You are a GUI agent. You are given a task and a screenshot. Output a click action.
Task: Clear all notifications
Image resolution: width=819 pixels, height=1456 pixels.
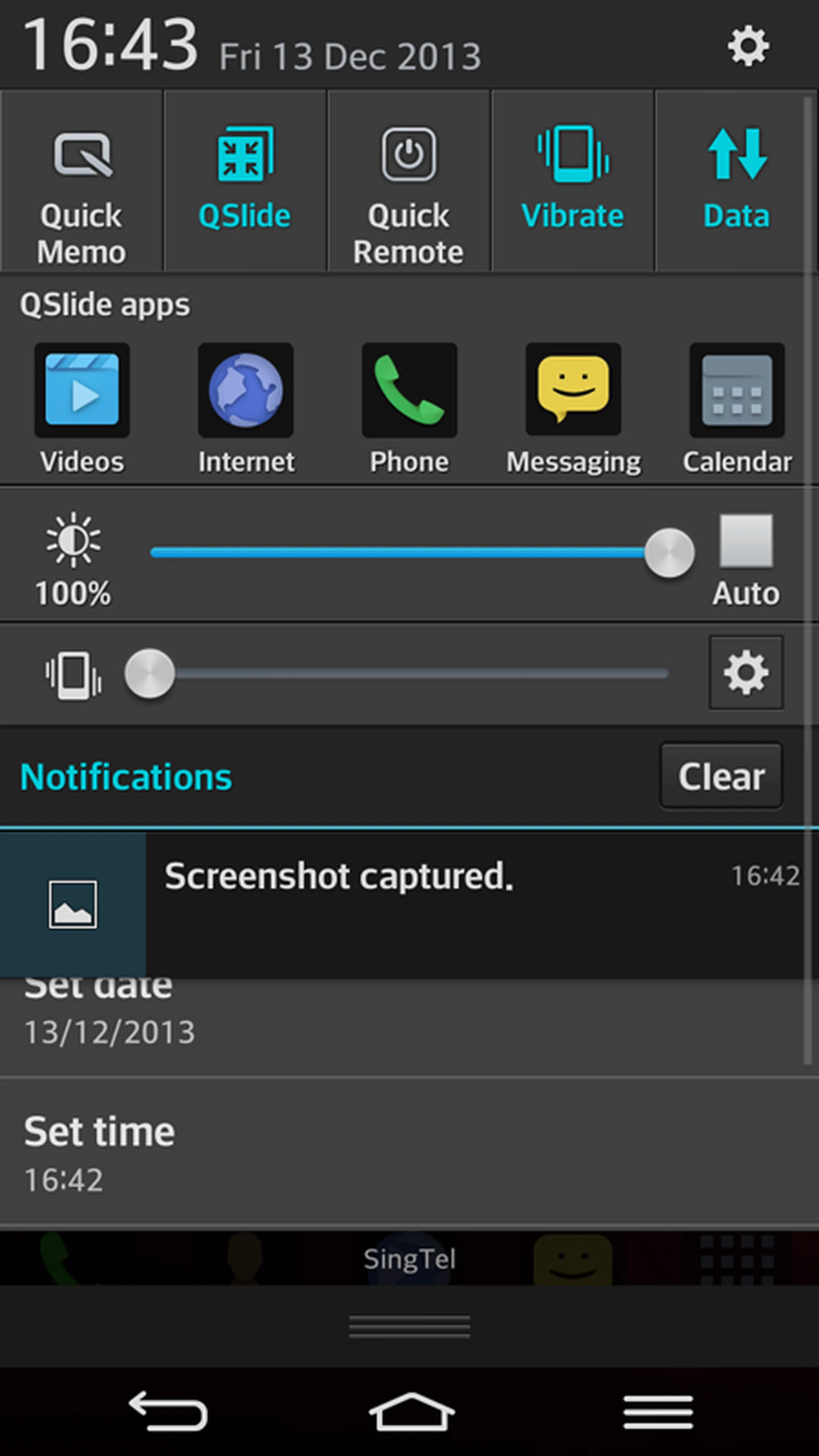click(720, 776)
